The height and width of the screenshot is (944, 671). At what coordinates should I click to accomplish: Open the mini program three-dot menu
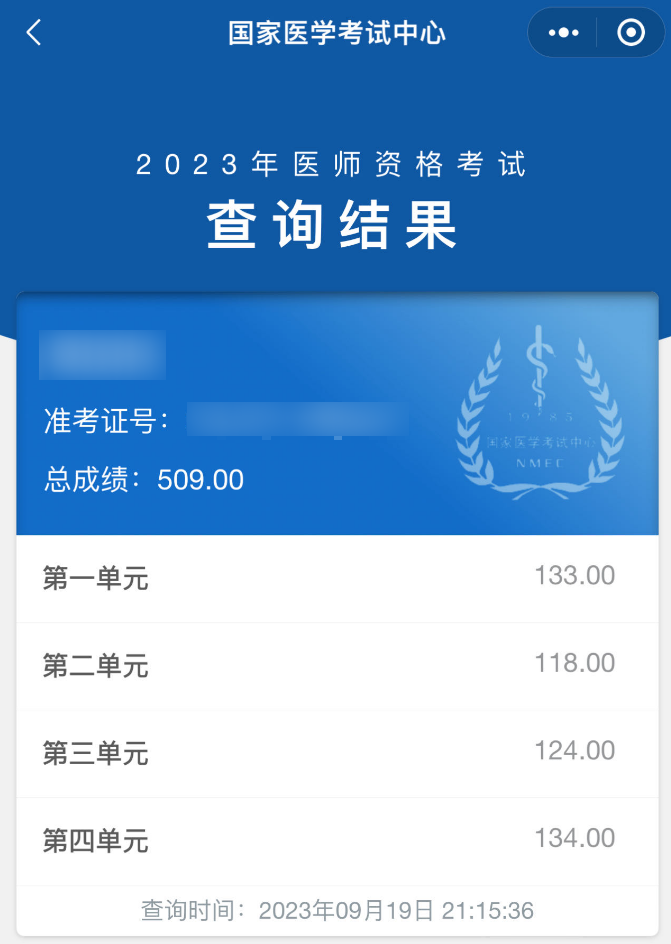pos(563,33)
